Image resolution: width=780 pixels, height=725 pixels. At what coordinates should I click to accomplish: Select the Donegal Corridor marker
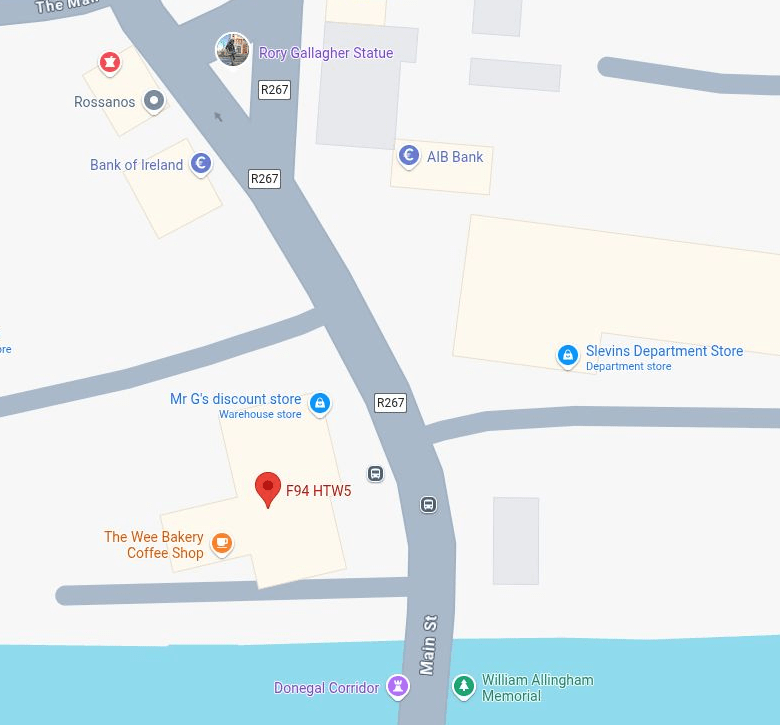click(x=398, y=687)
